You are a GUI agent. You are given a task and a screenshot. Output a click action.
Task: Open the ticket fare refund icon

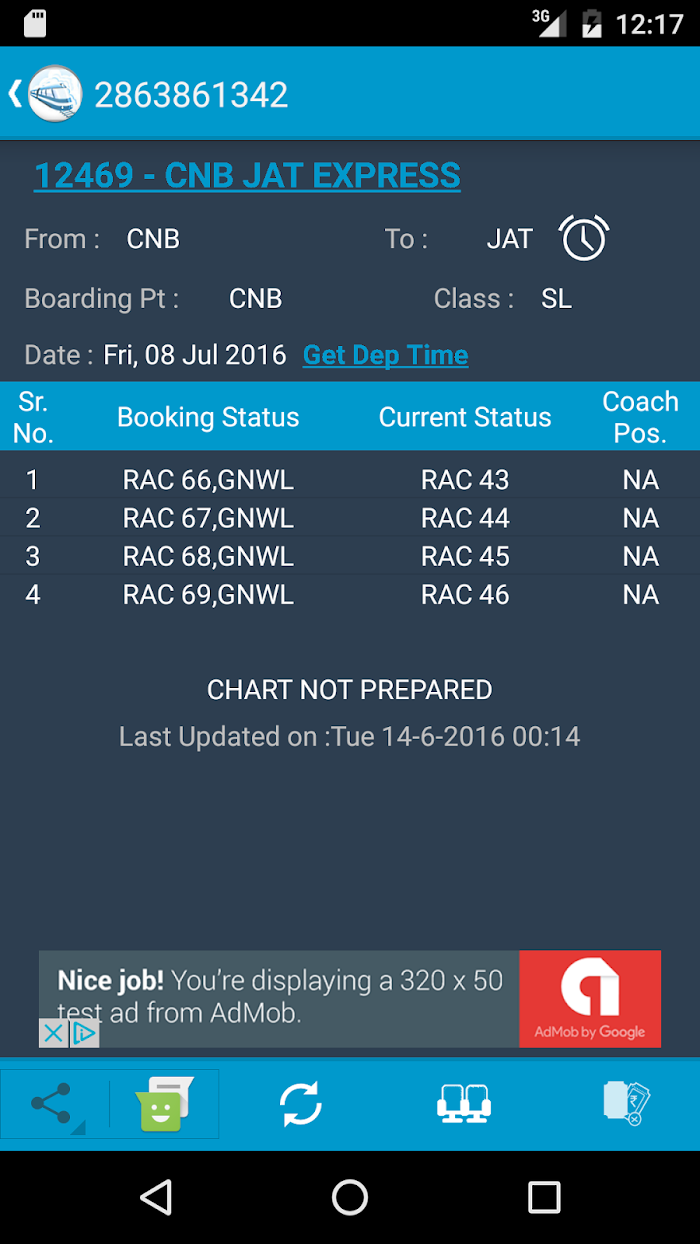pos(627,1104)
